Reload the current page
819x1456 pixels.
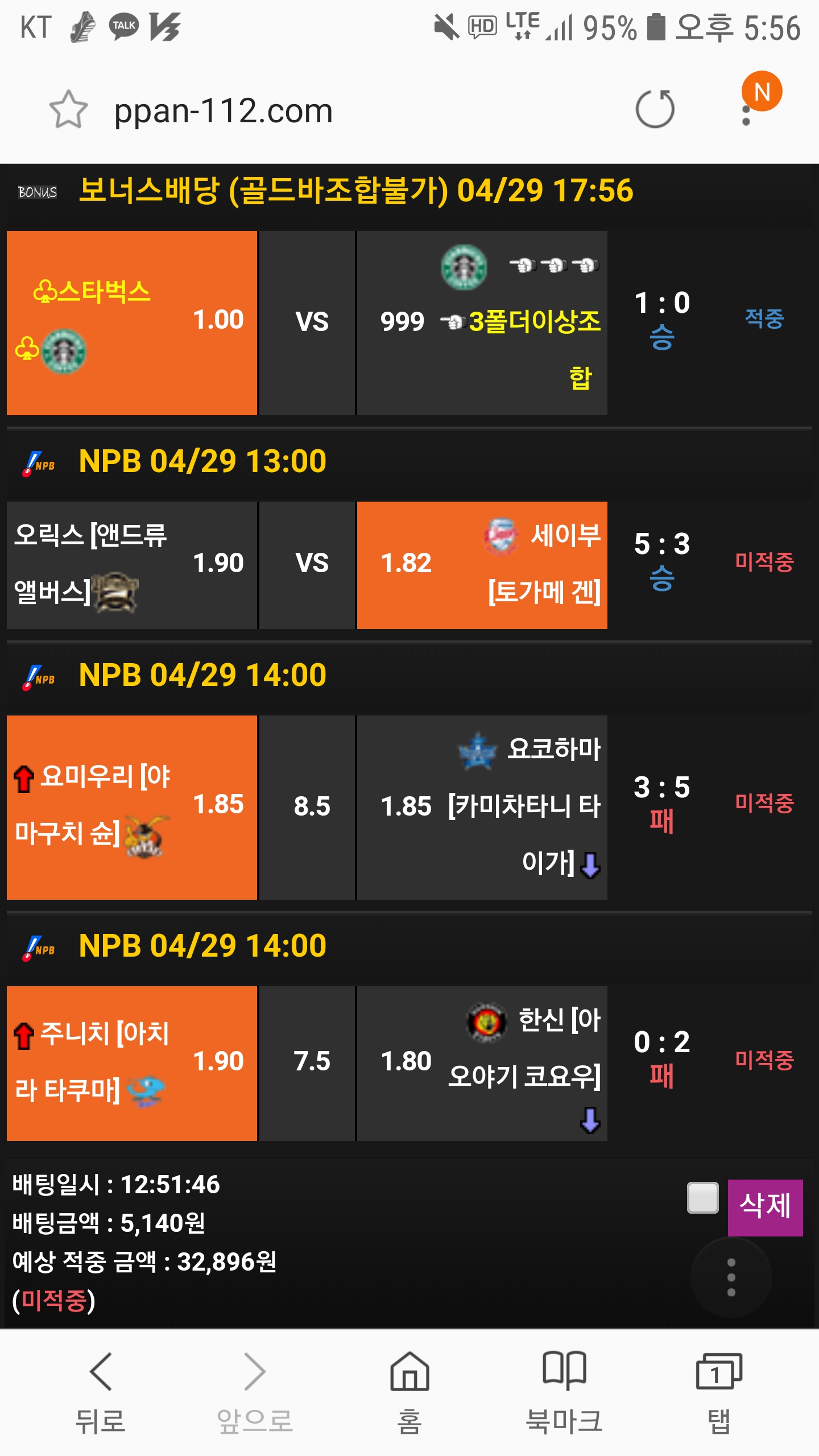(655, 109)
